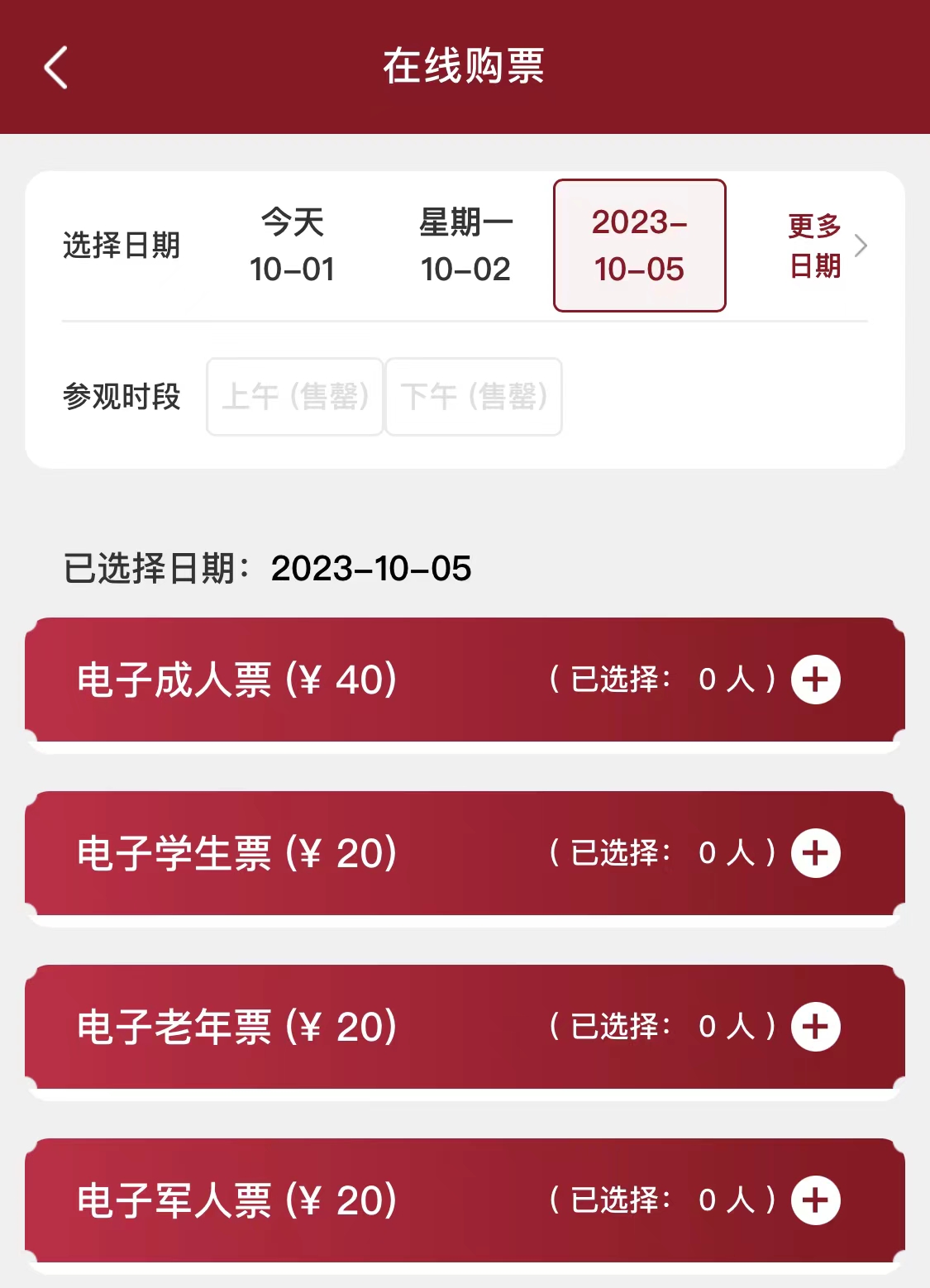Choose 星期一 10-02 as the date
This screenshot has width=930, height=1288.
coord(465,246)
